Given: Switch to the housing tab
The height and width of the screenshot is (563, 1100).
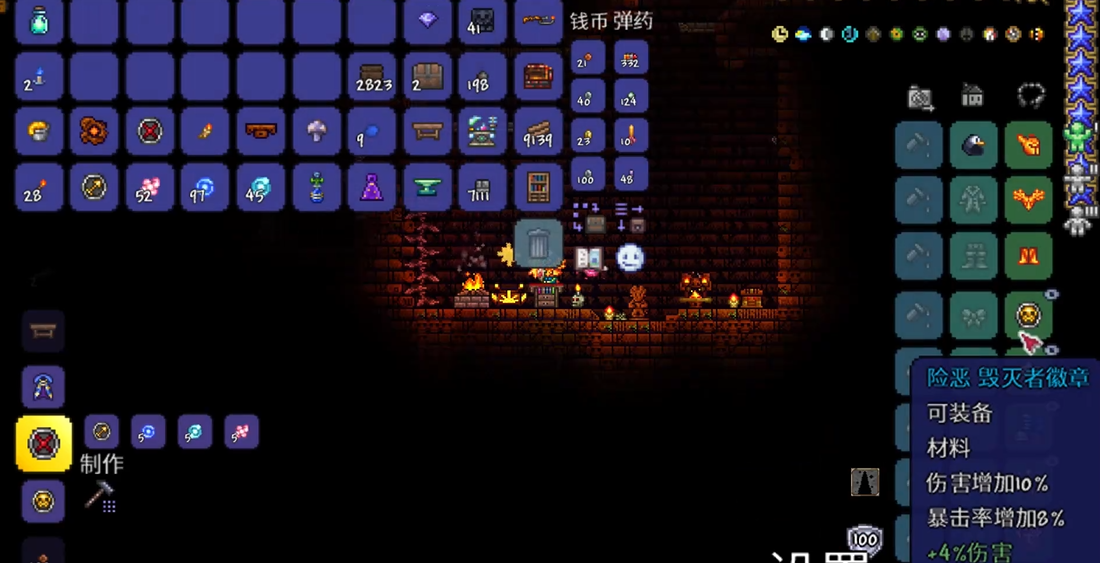Looking at the screenshot, I should pos(973,97).
